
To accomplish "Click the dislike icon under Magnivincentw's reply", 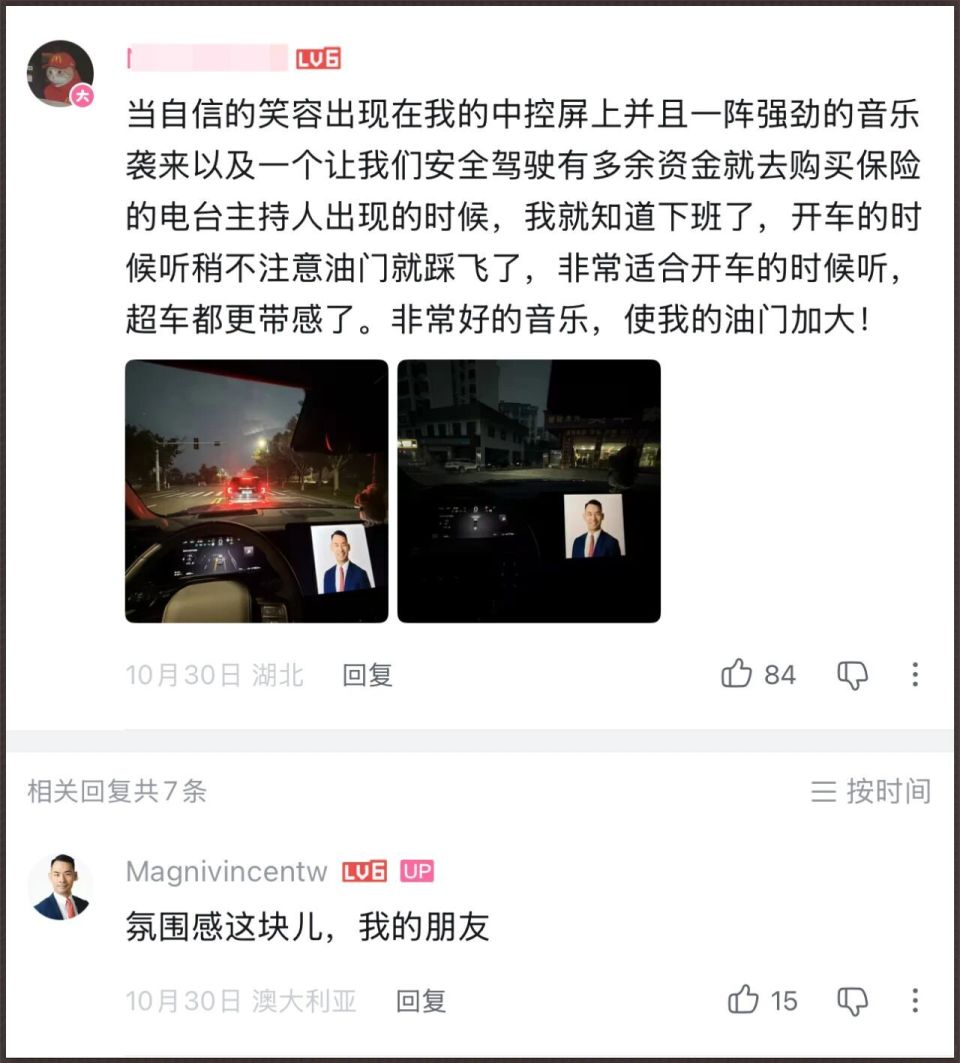I will [x=854, y=1001].
